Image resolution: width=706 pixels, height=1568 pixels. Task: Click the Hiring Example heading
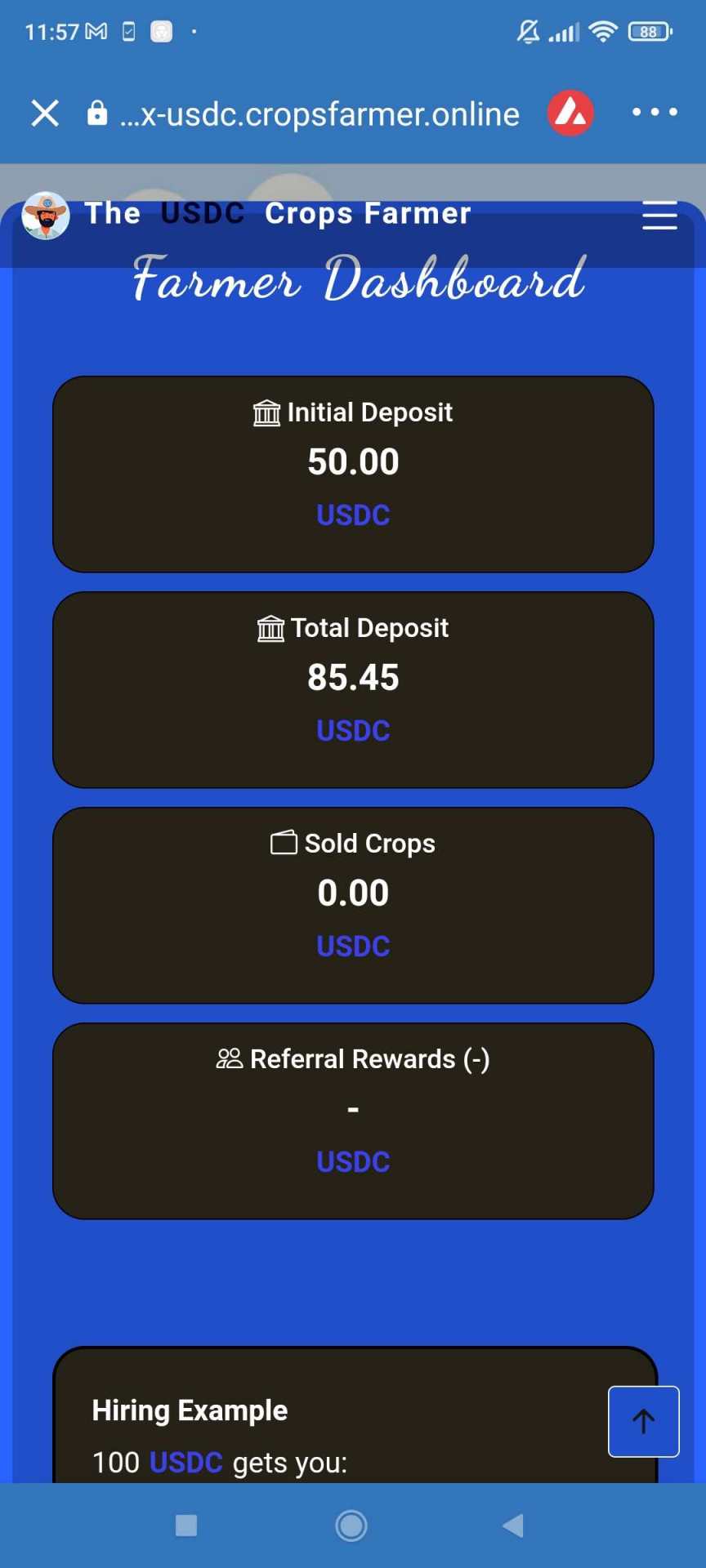(189, 1410)
